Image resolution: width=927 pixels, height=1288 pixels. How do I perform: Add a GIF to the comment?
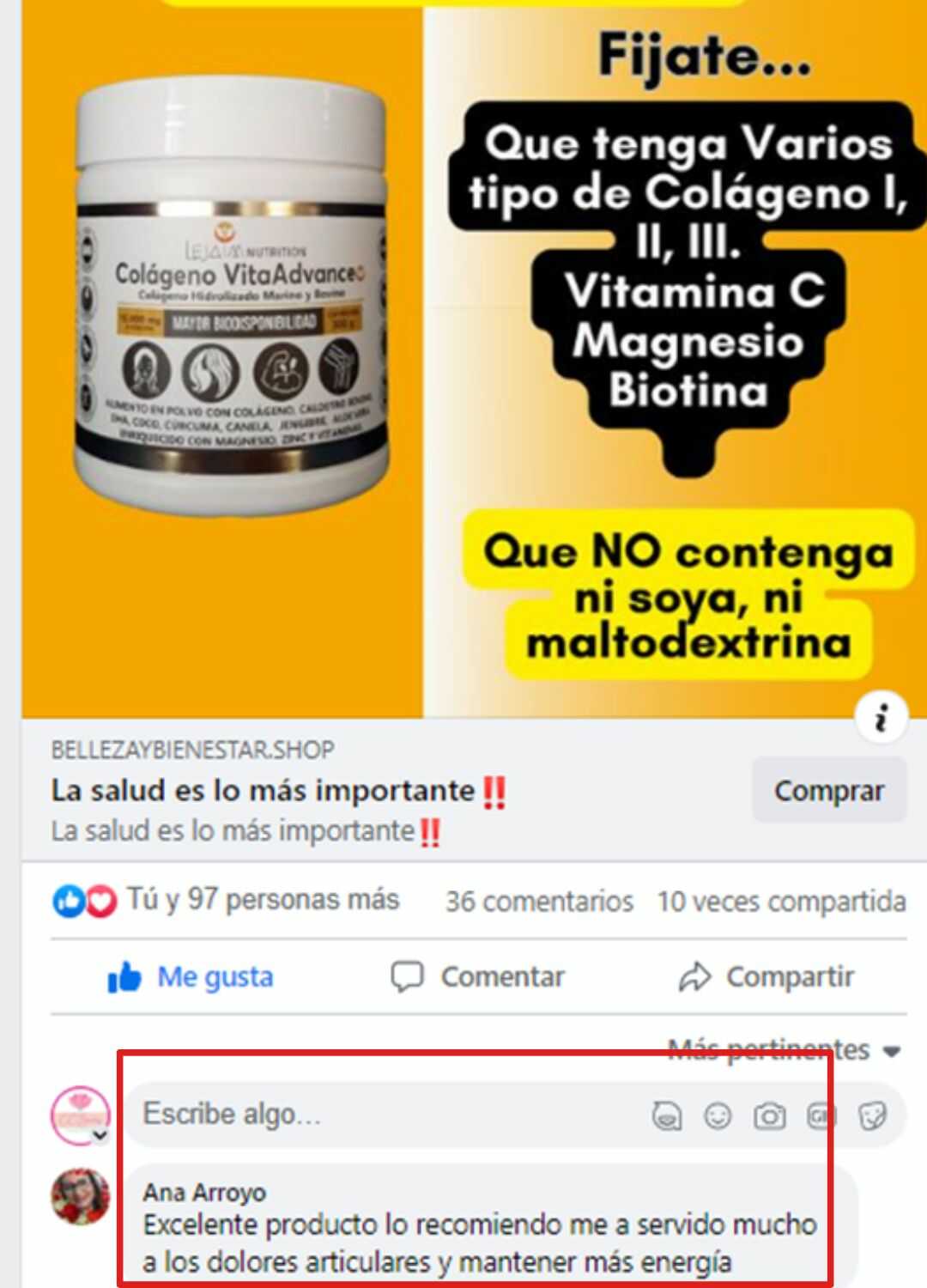click(821, 1116)
